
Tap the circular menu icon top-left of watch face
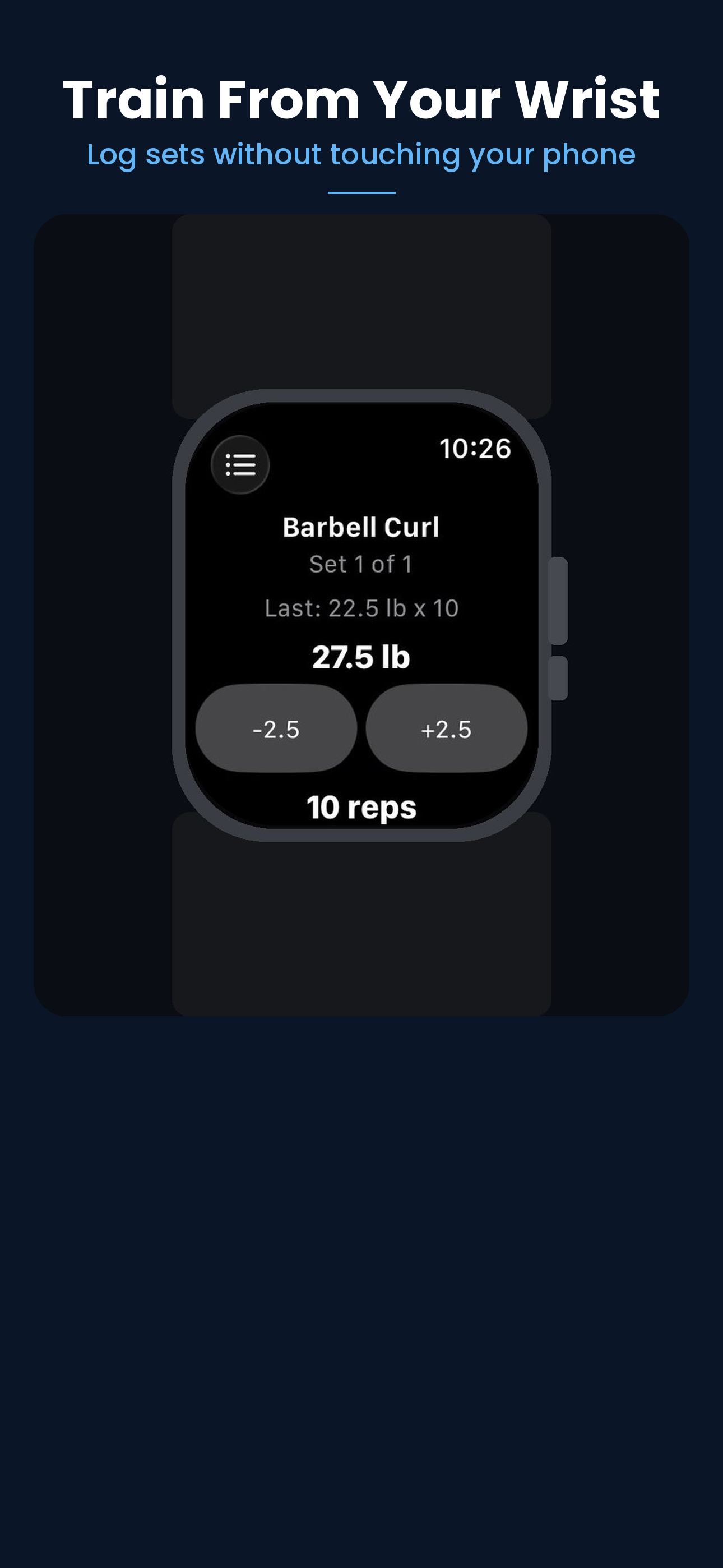click(x=241, y=465)
